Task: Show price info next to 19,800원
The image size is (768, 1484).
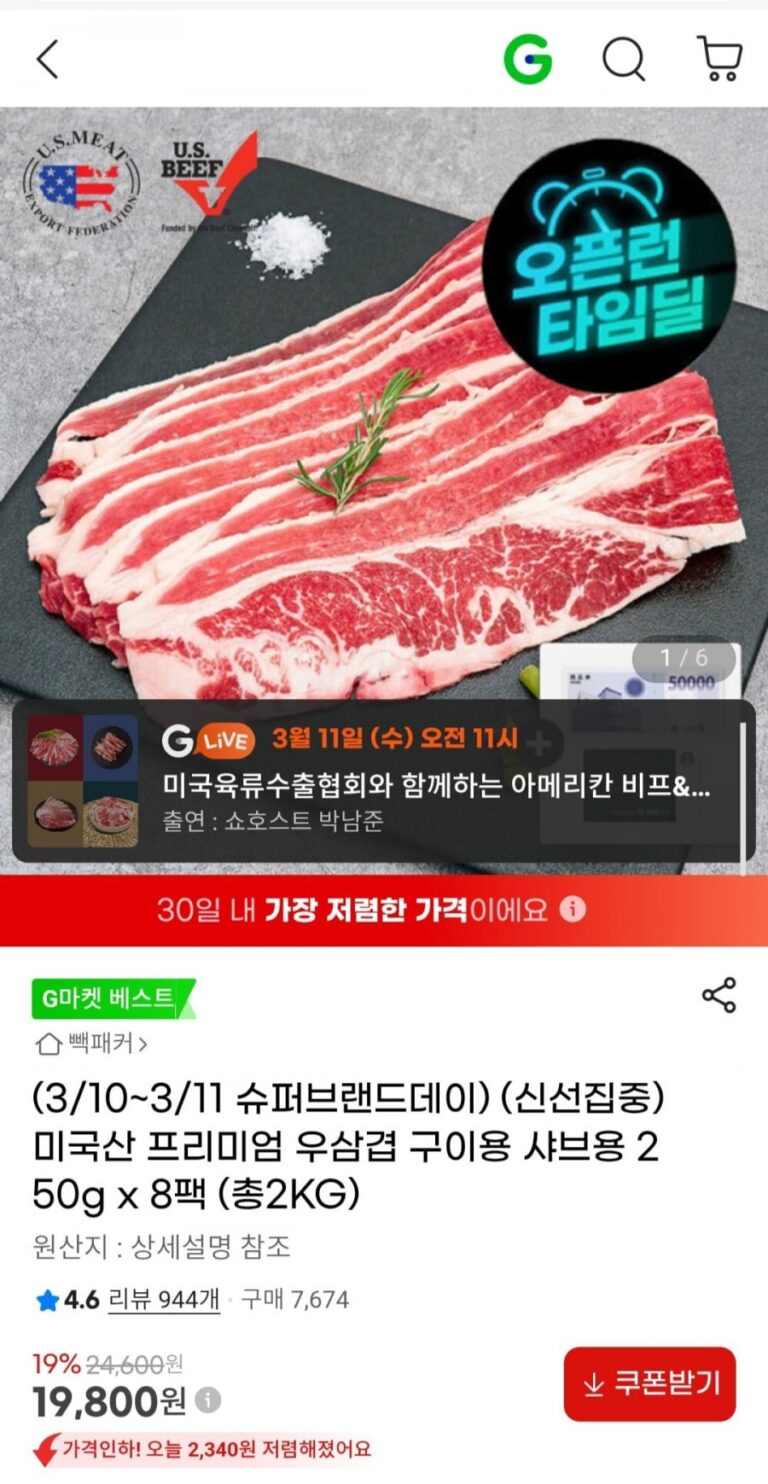Action: 208,1399
